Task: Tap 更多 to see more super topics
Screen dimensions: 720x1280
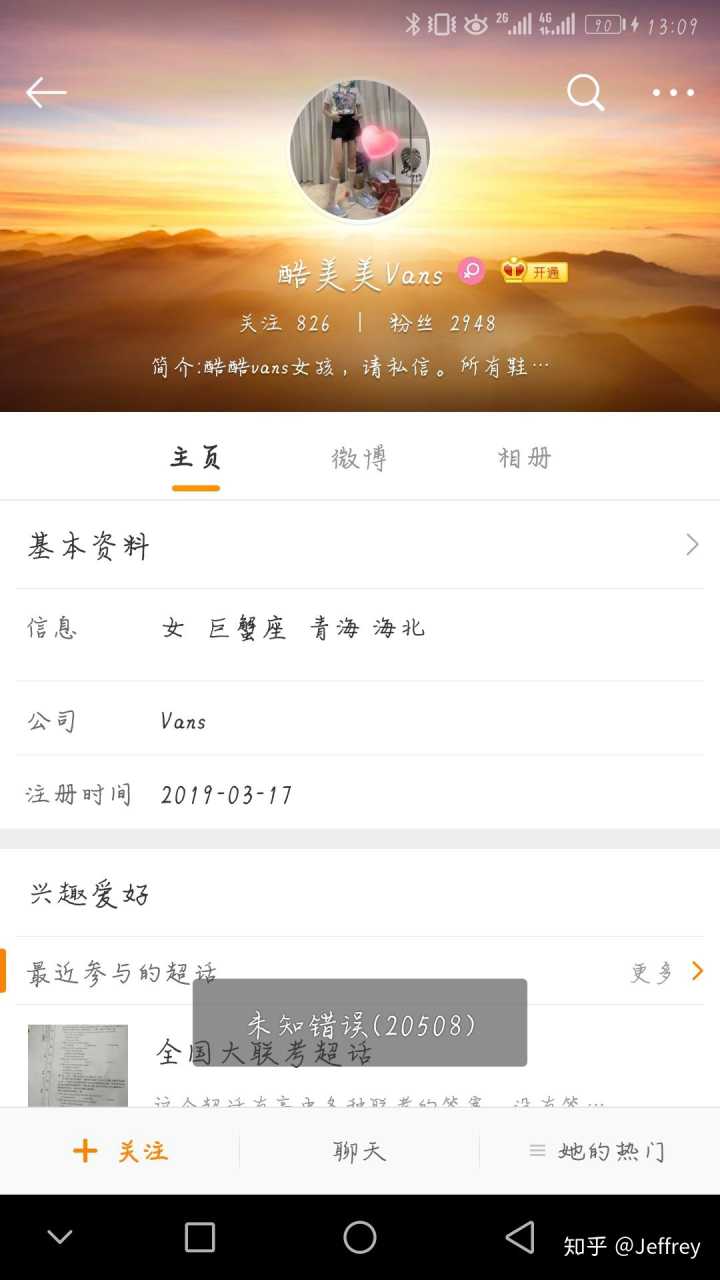Action: click(667, 972)
